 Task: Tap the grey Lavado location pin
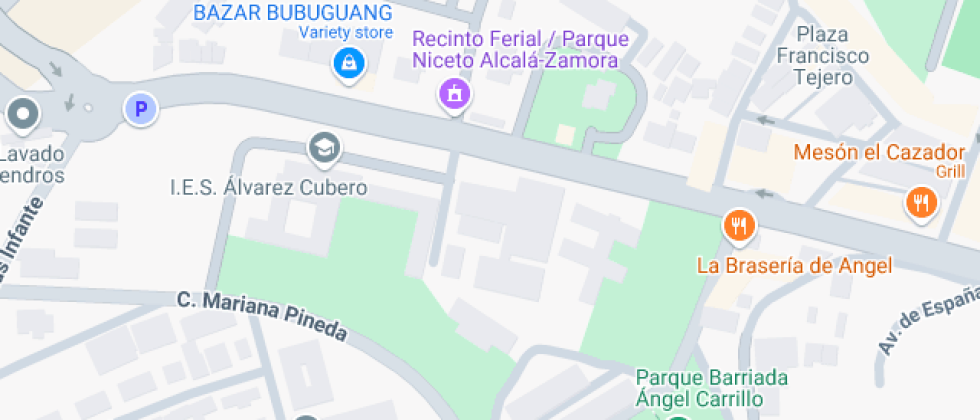point(22,114)
